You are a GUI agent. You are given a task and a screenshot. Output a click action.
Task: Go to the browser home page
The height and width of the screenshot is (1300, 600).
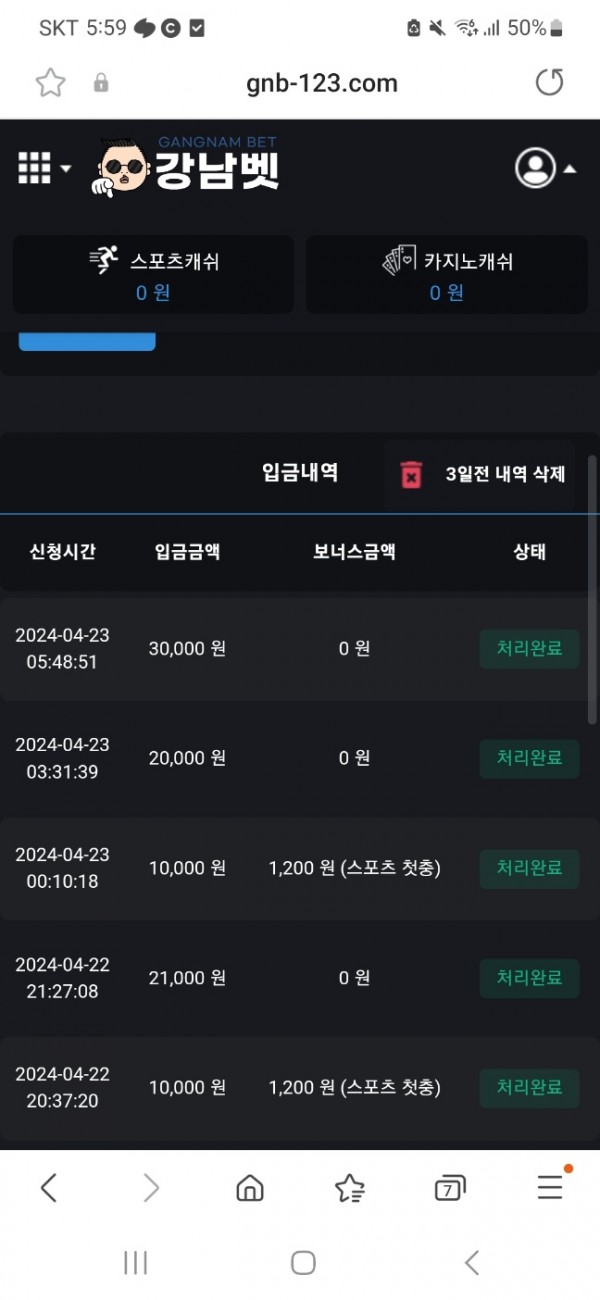pos(249,1188)
